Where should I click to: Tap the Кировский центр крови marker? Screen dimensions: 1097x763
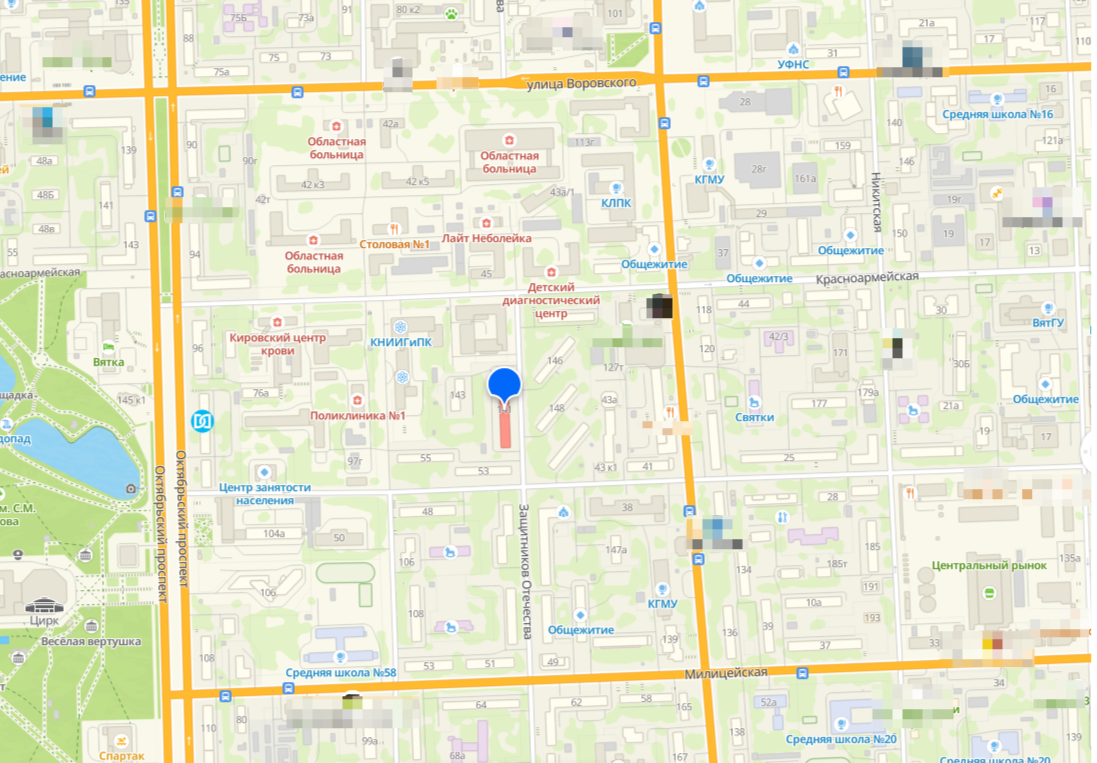click(277, 323)
